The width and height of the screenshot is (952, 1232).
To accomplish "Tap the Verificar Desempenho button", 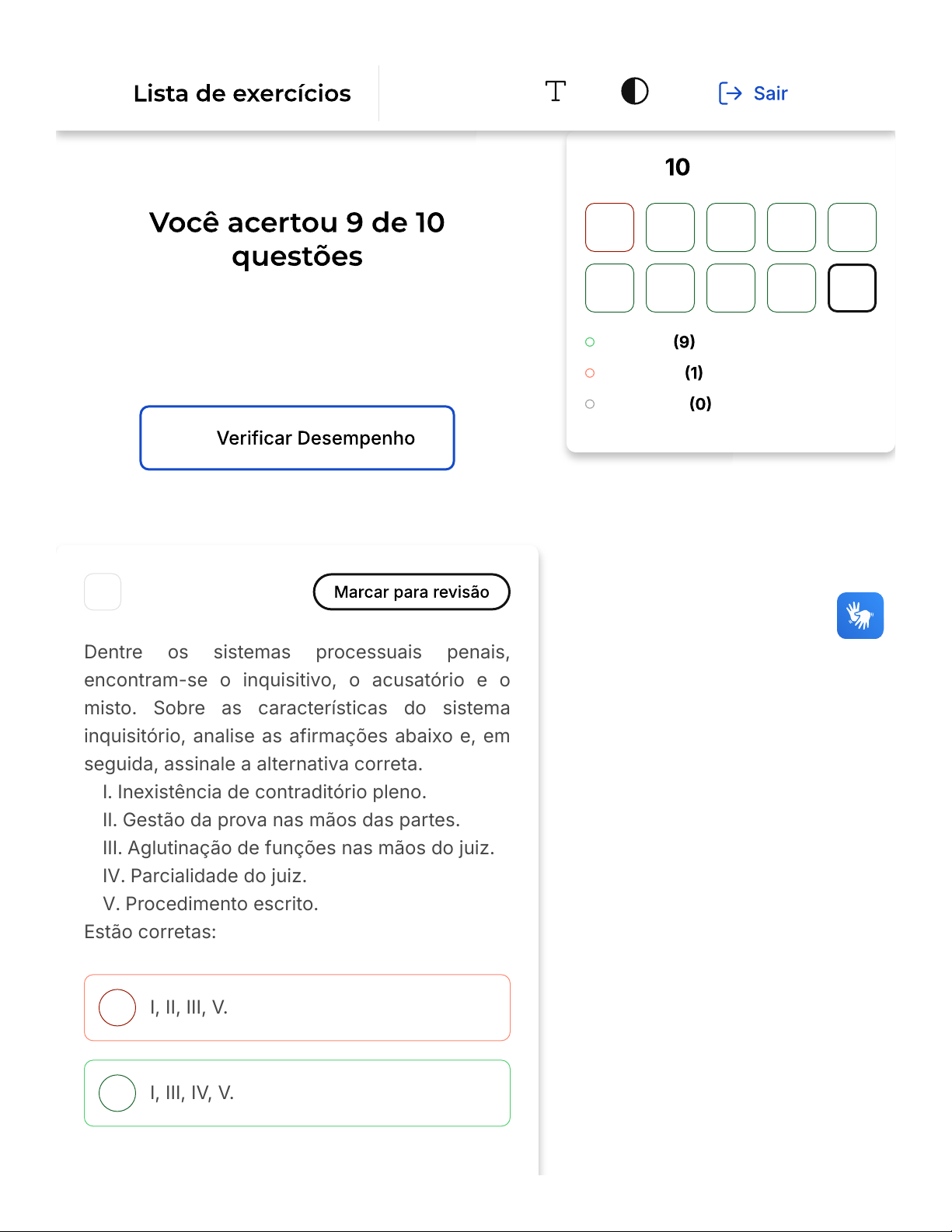I will (x=297, y=438).
